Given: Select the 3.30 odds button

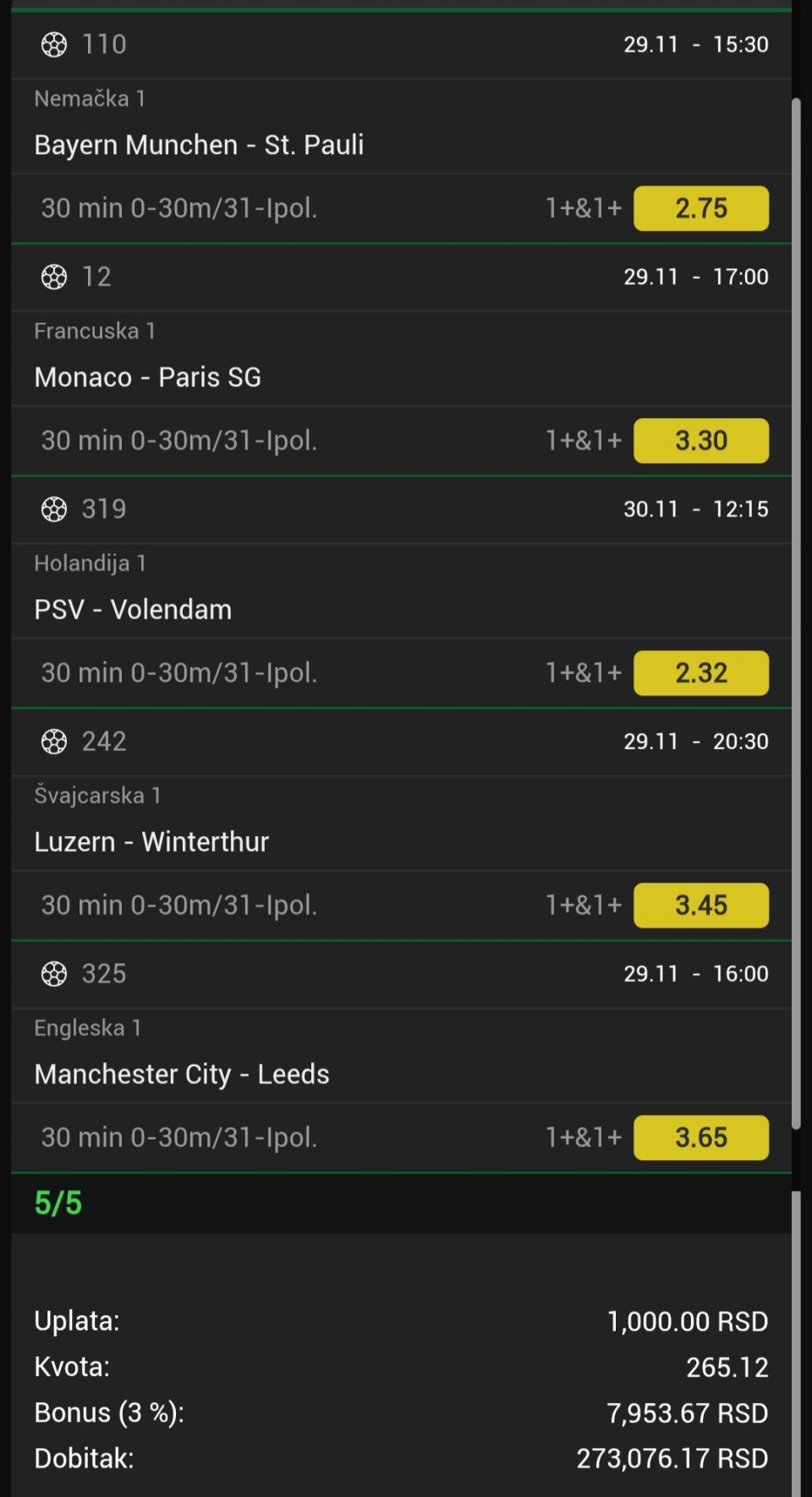Looking at the screenshot, I should (700, 441).
